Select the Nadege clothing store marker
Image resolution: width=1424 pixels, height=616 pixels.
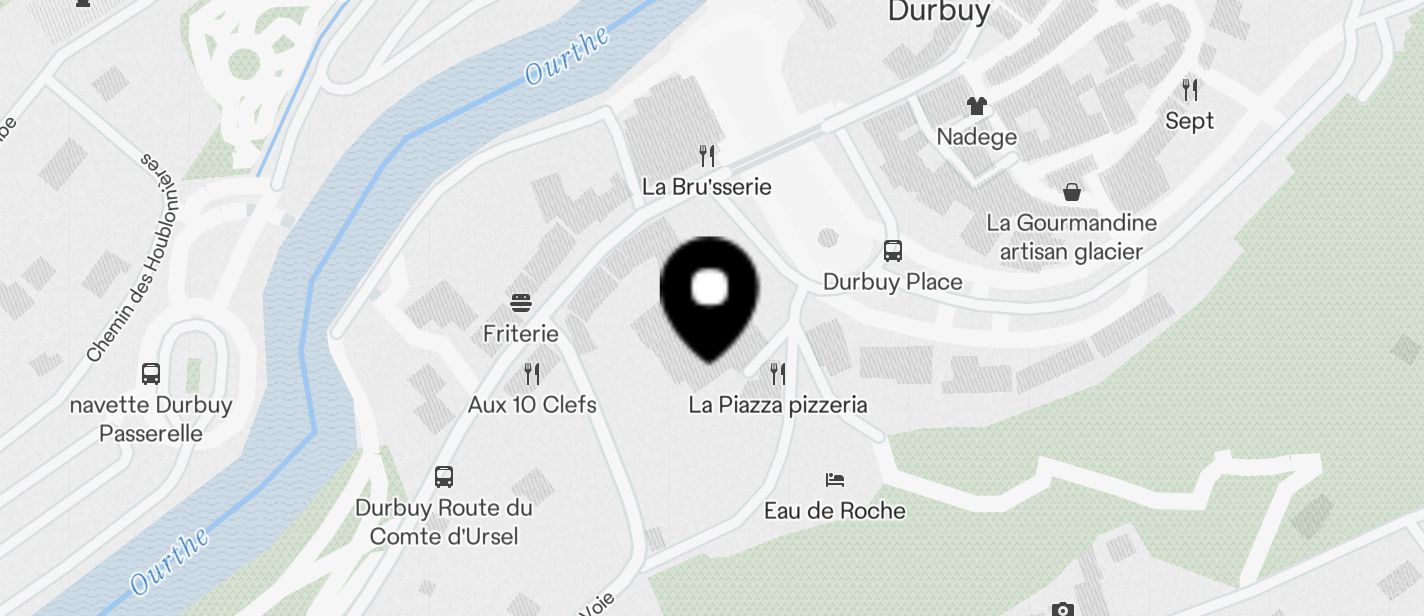(976, 106)
